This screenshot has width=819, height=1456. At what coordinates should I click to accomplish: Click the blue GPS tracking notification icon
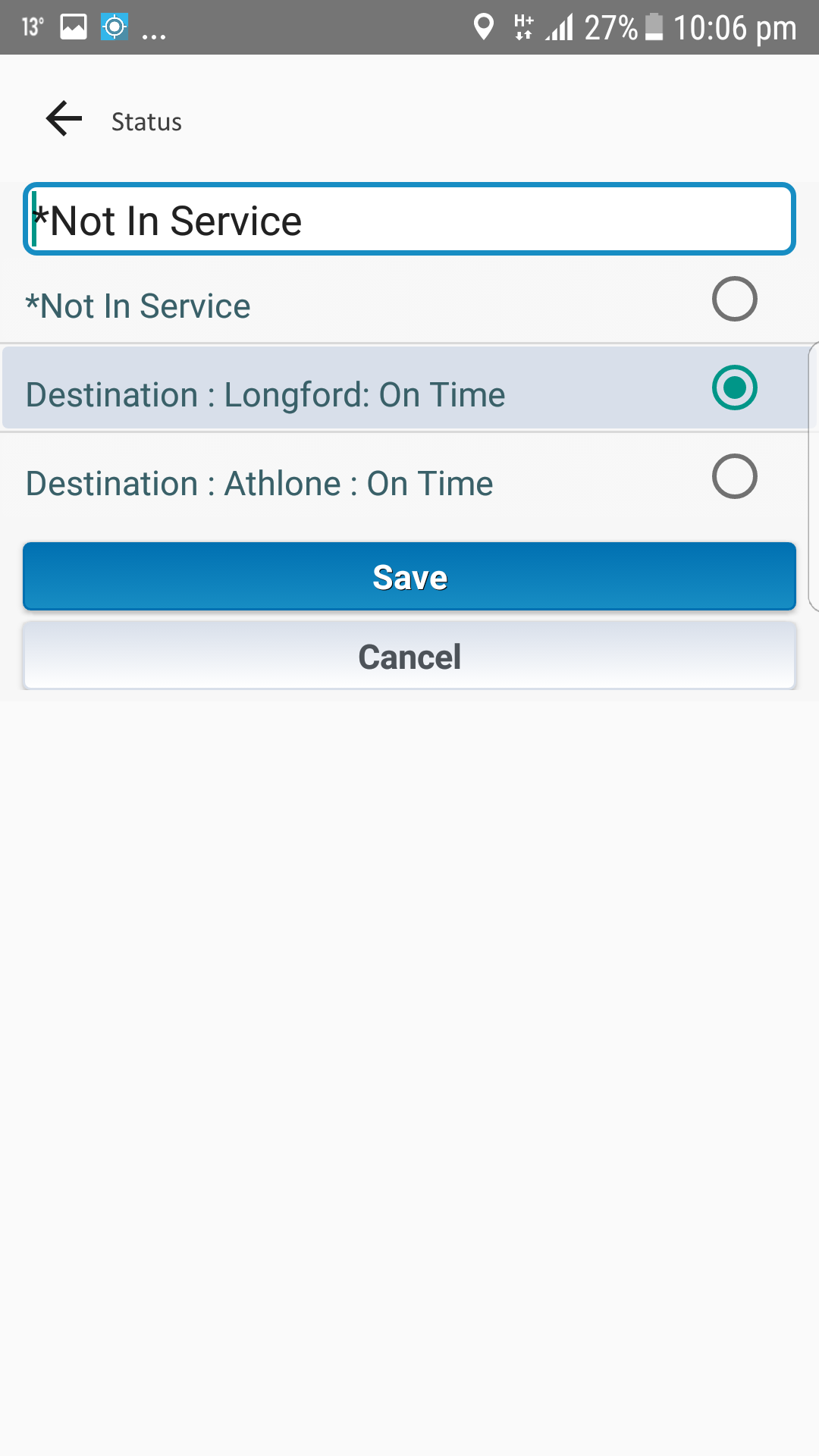(x=114, y=27)
